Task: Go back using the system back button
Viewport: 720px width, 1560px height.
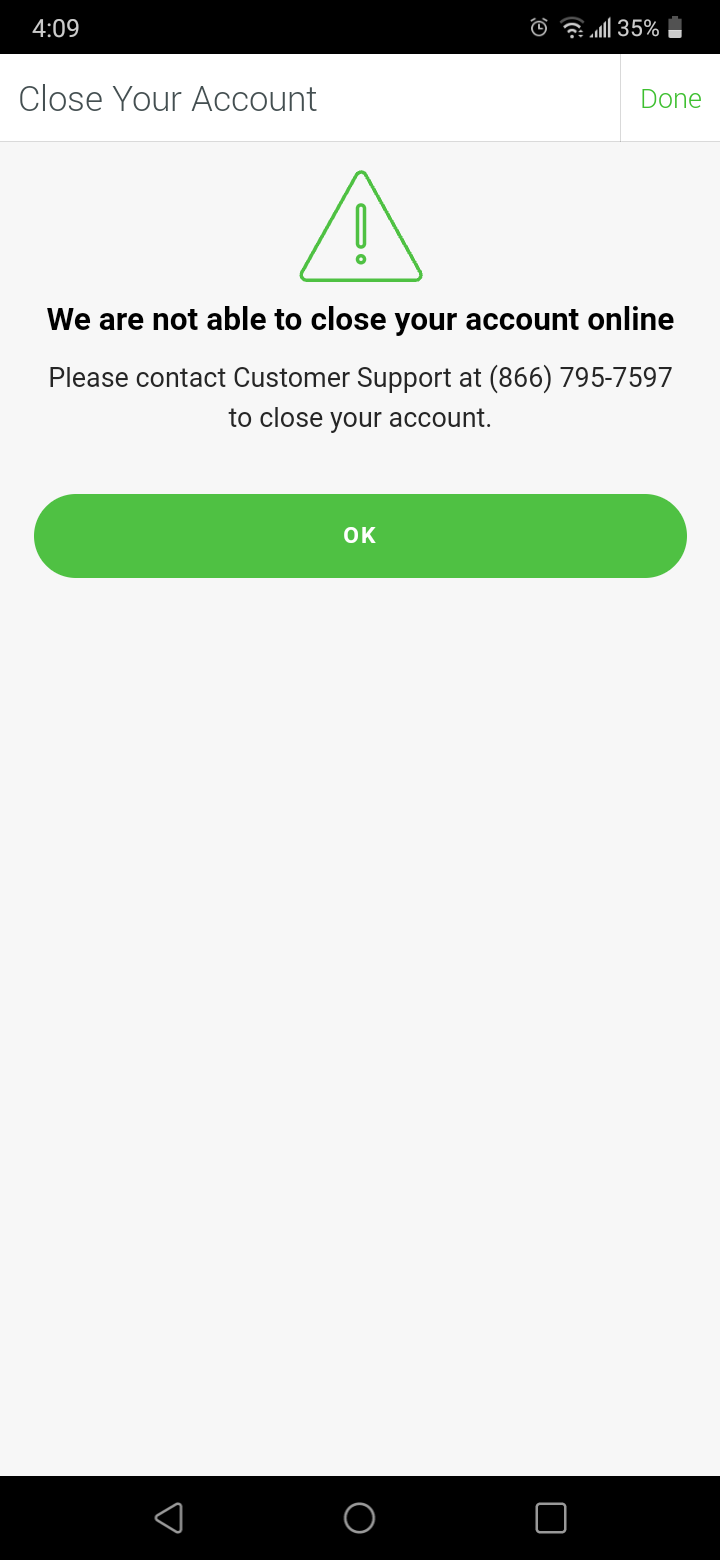Action: pos(169,1518)
